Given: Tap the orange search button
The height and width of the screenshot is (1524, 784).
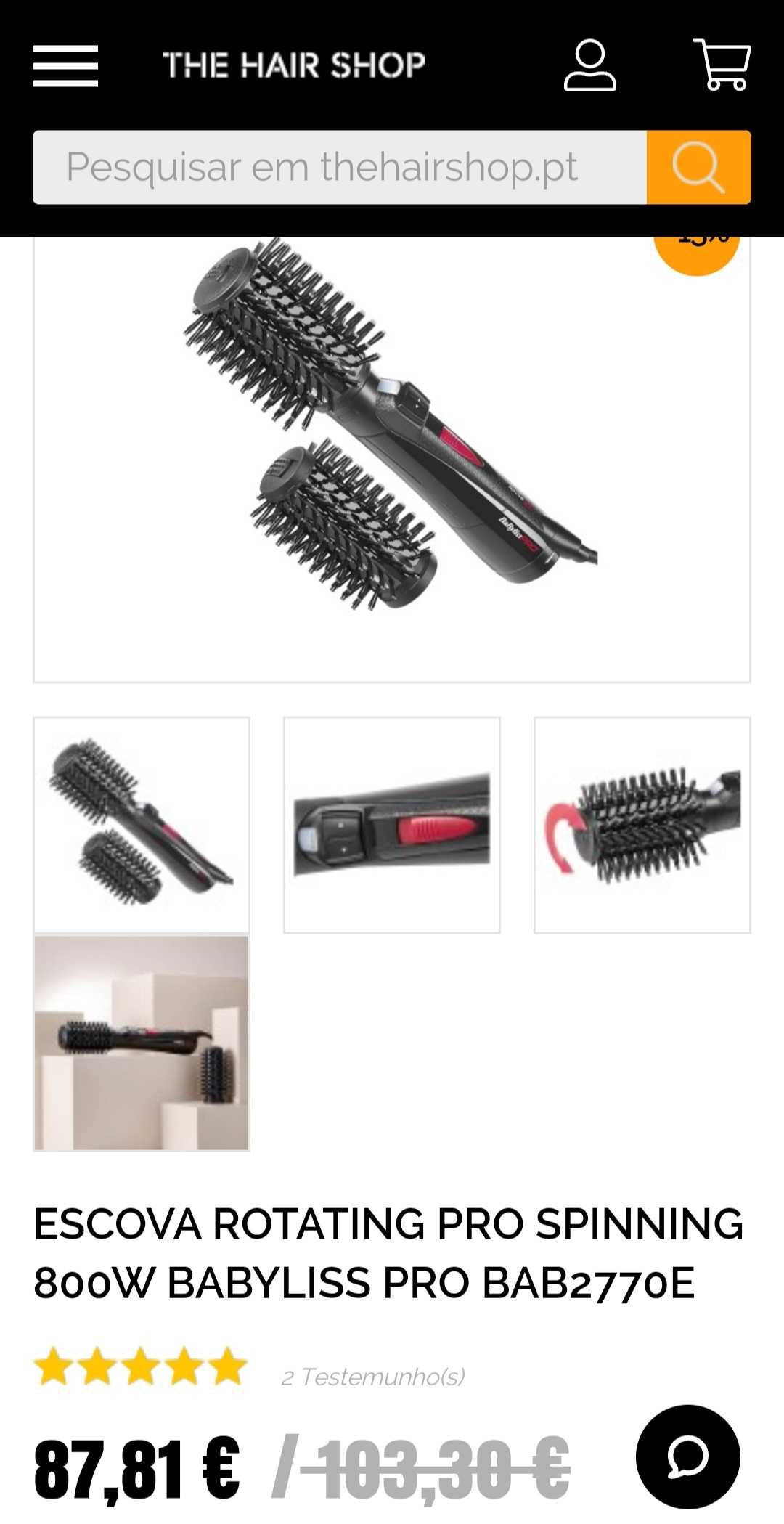Looking at the screenshot, I should [699, 167].
